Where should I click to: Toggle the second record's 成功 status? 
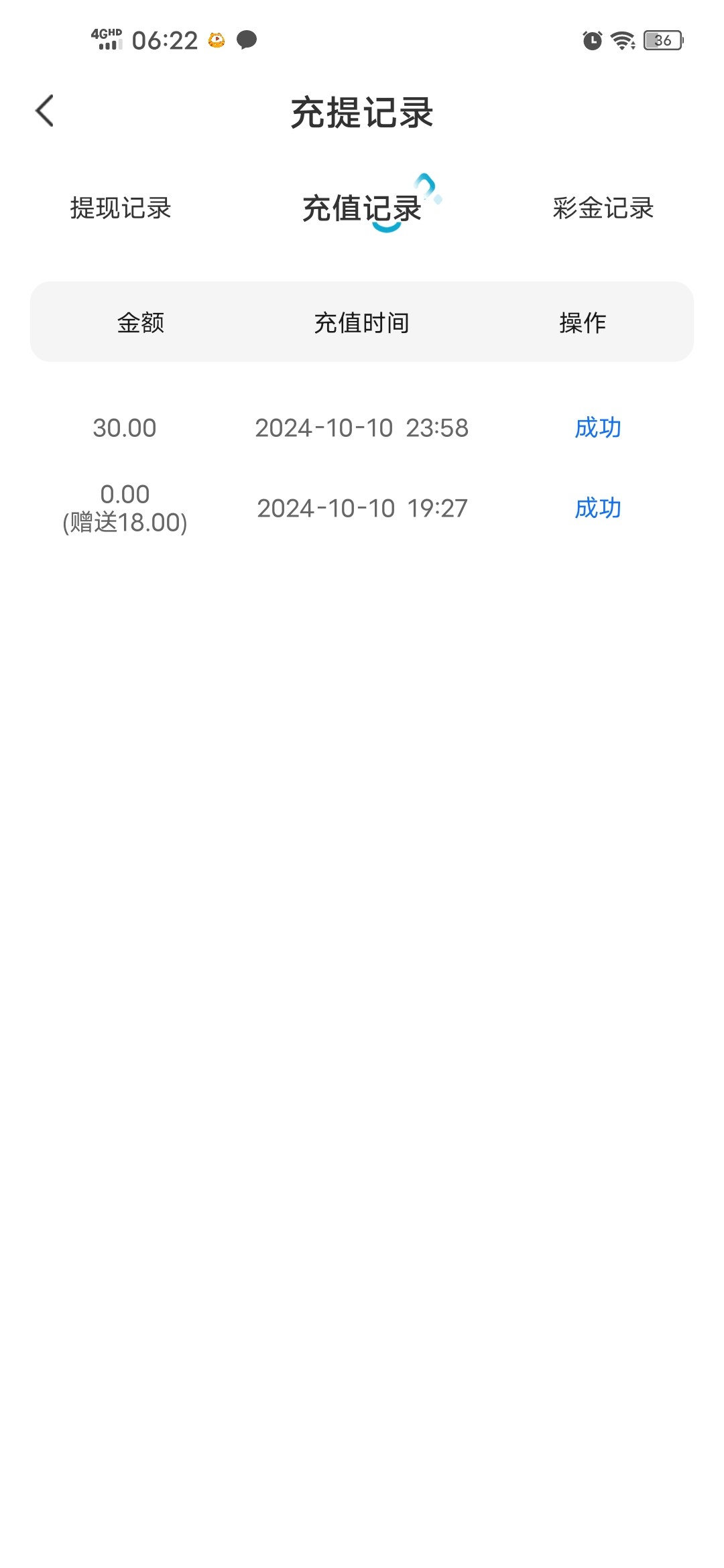[597, 508]
